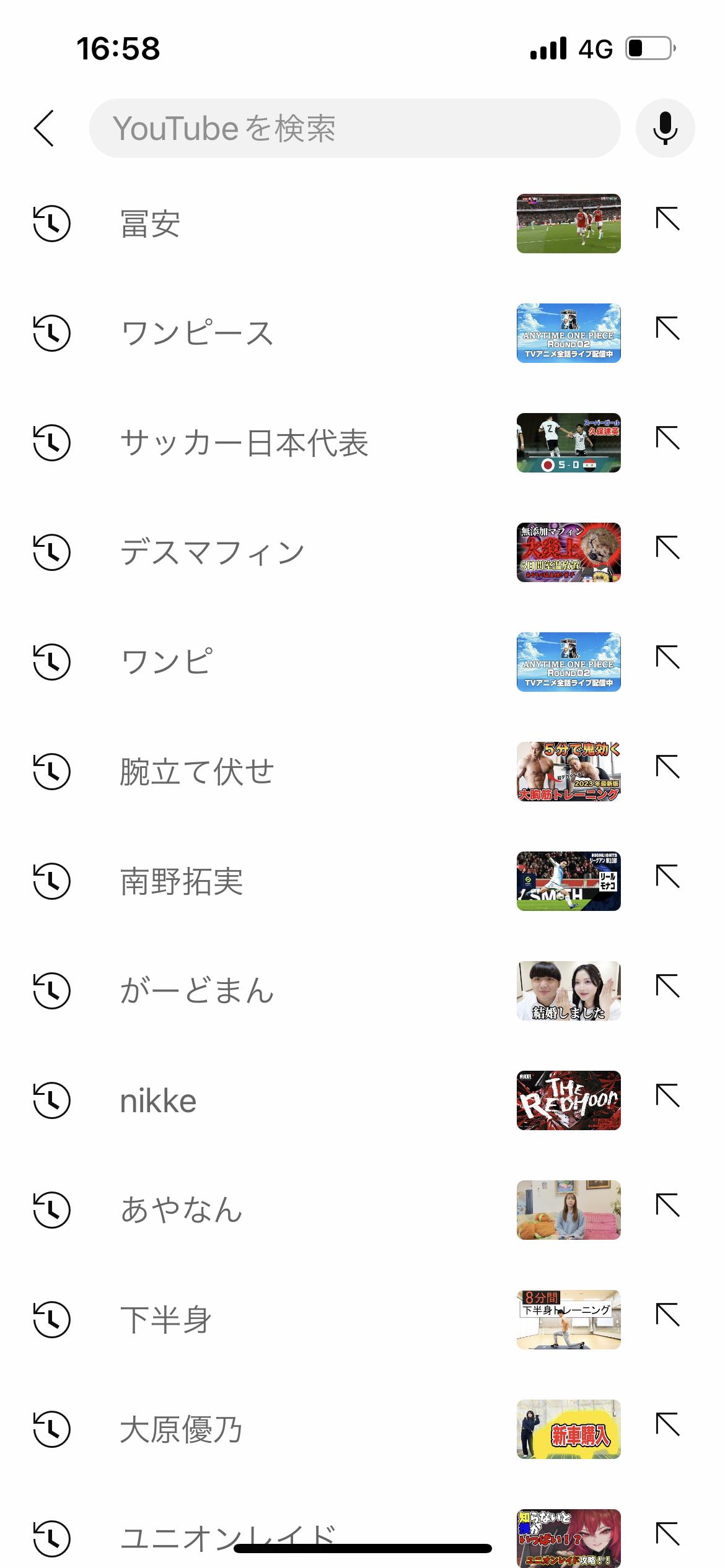Open the デスマフィン video thumbnail
Screen dimensions: 725x1568
pyautogui.click(x=568, y=552)
